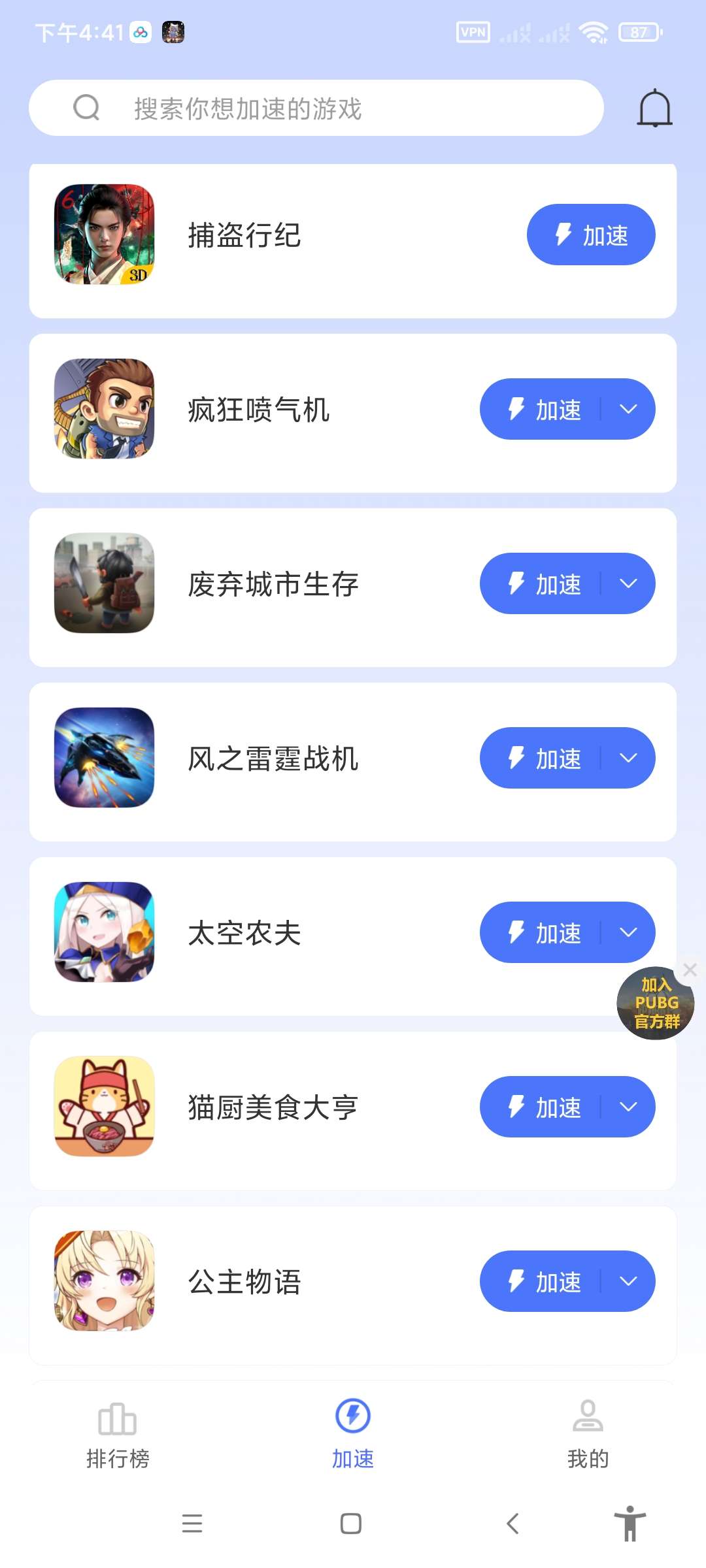Accelerate 太空农夫 with the 加速 button
The width and height of the screenshot is (706, 1568).
click(549, 933)
